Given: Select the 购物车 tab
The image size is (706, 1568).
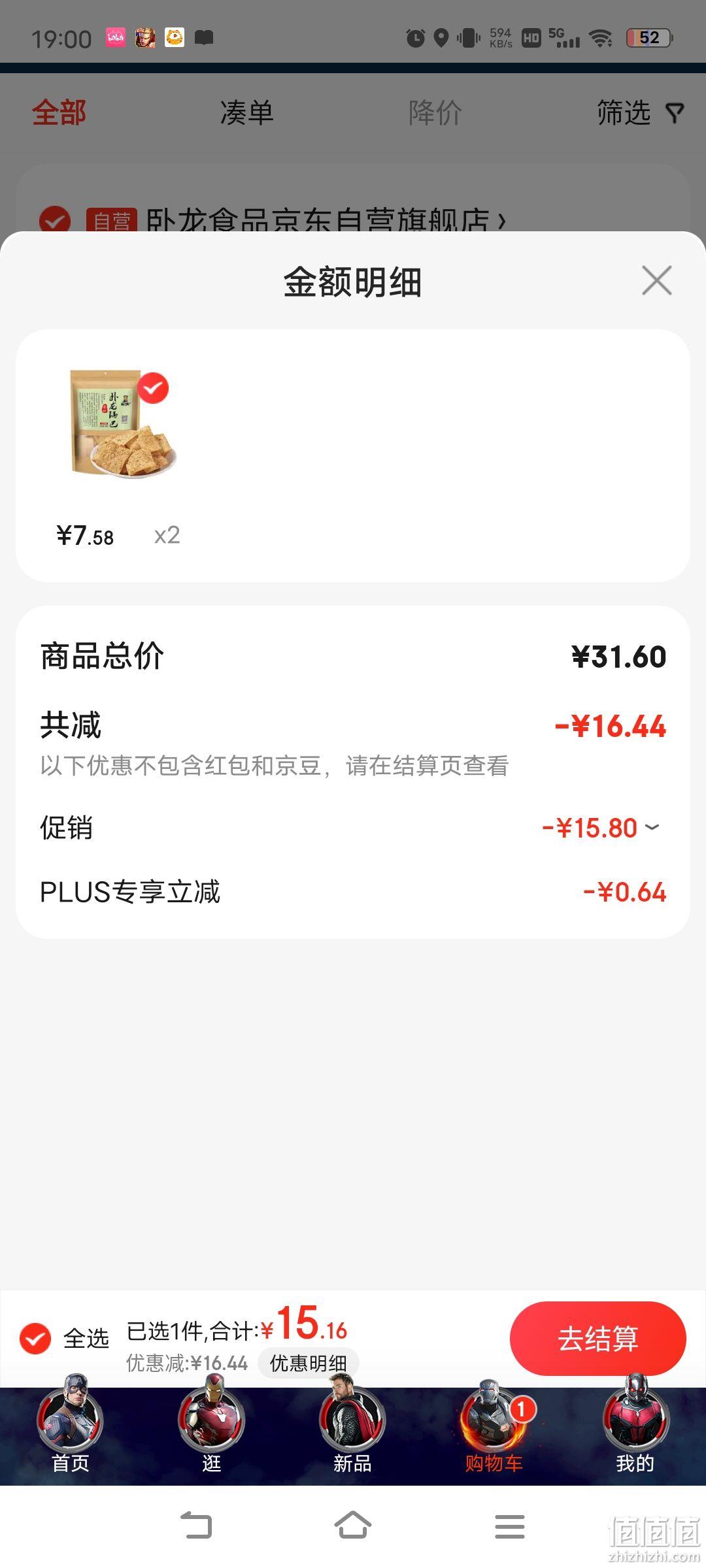Looking at the screenshot, I should coord(494,1429).
